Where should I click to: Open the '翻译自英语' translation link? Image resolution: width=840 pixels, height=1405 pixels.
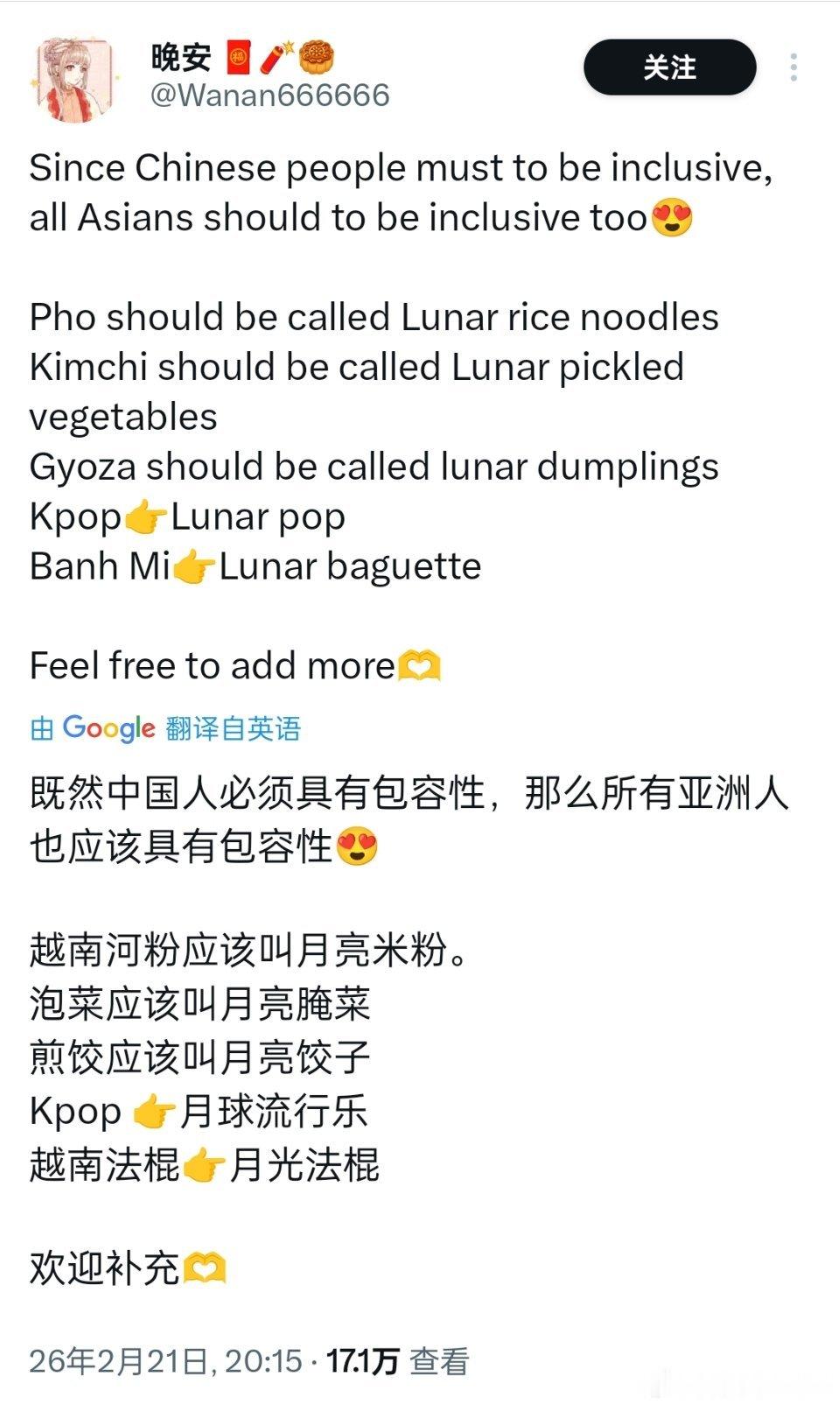point(230,726)
